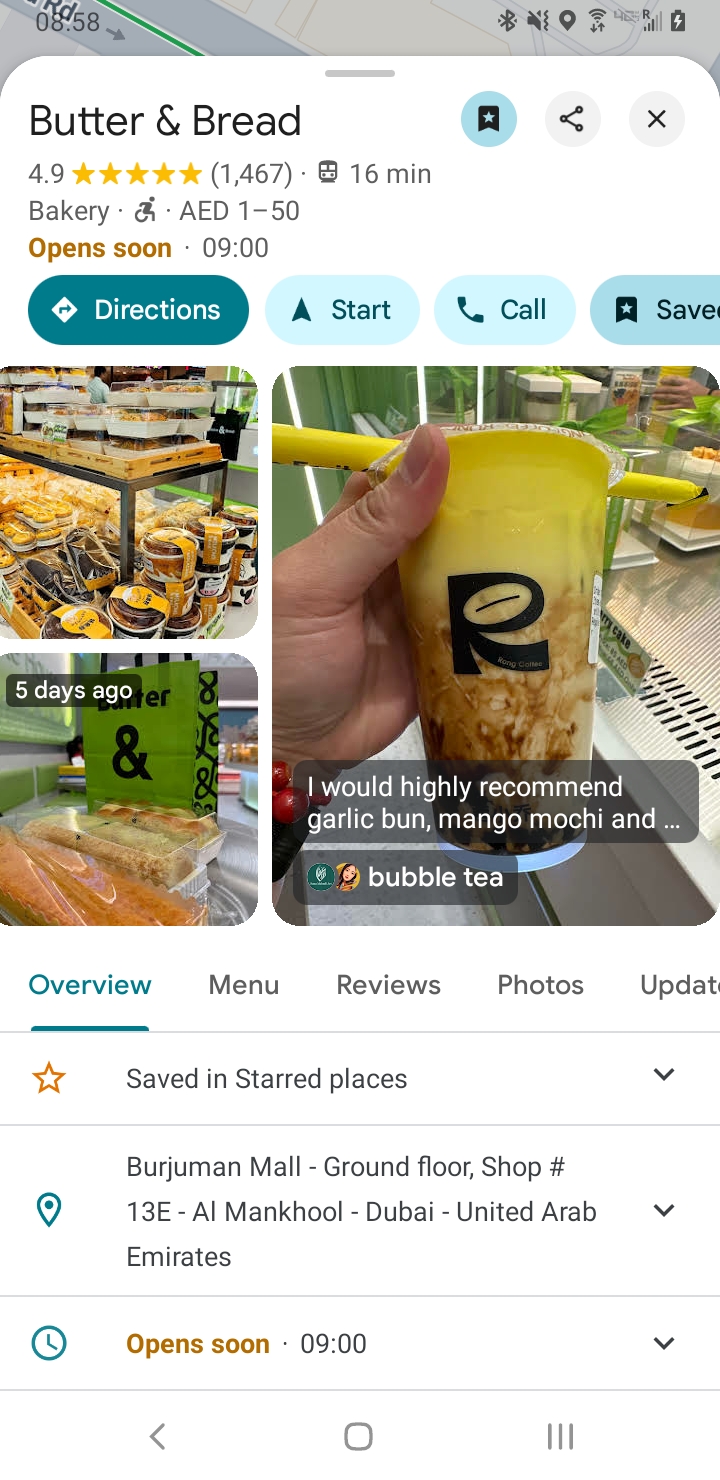
Task: Expand Saved in Starred places row
Action: pos(663,1075)
